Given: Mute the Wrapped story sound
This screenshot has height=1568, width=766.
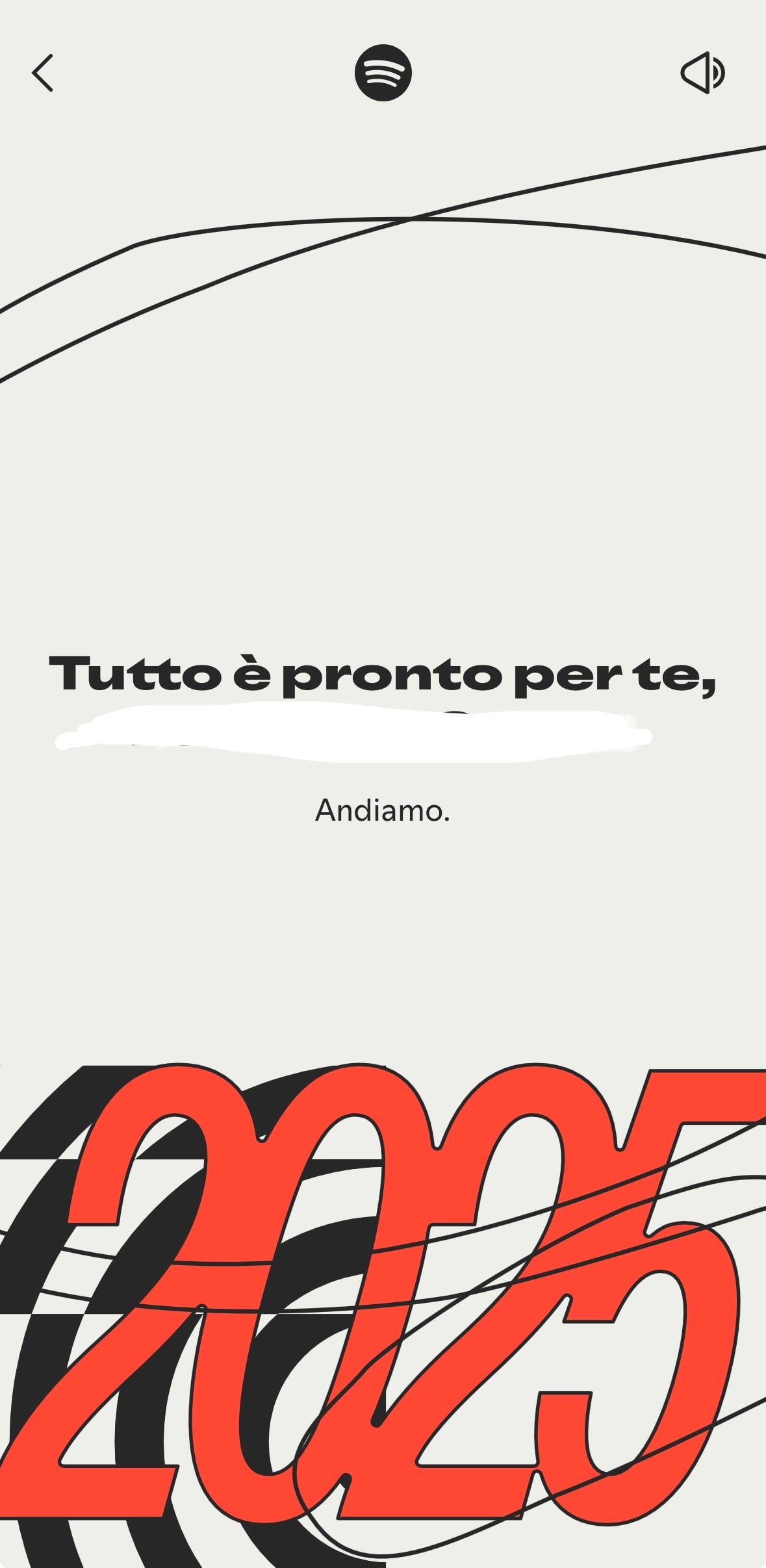Looking at the screenshot, I should point(703,73).
